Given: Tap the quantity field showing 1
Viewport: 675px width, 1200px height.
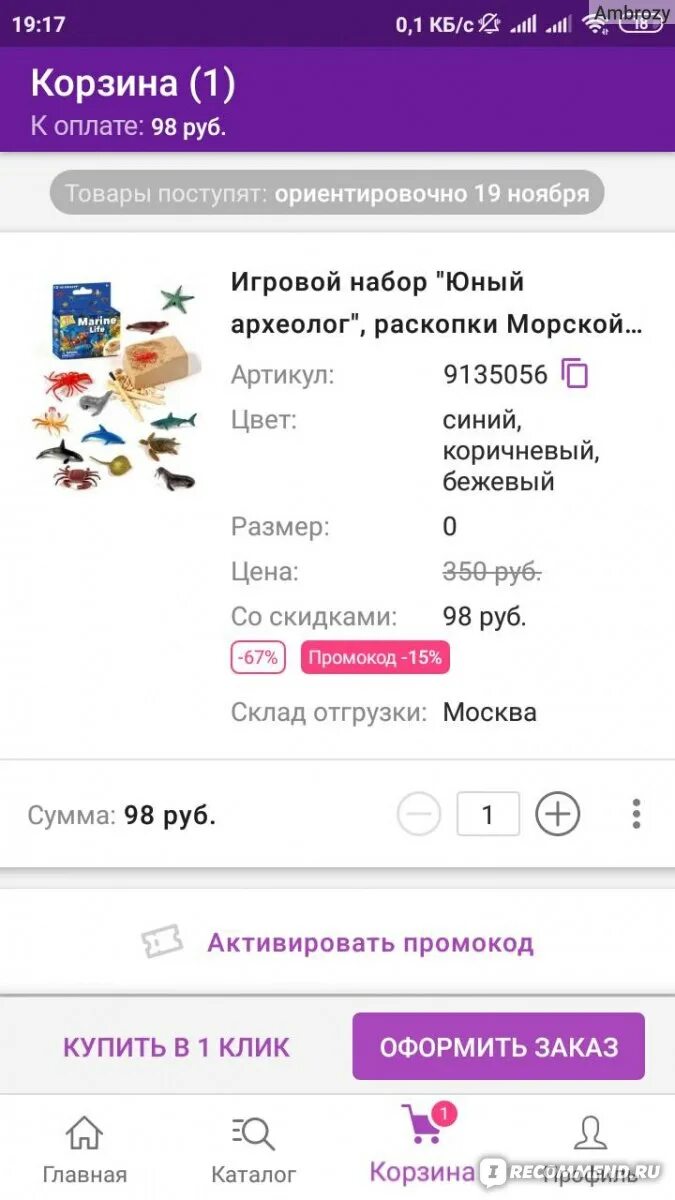Looking at the screenshot, I should click(x=488, y=815).
